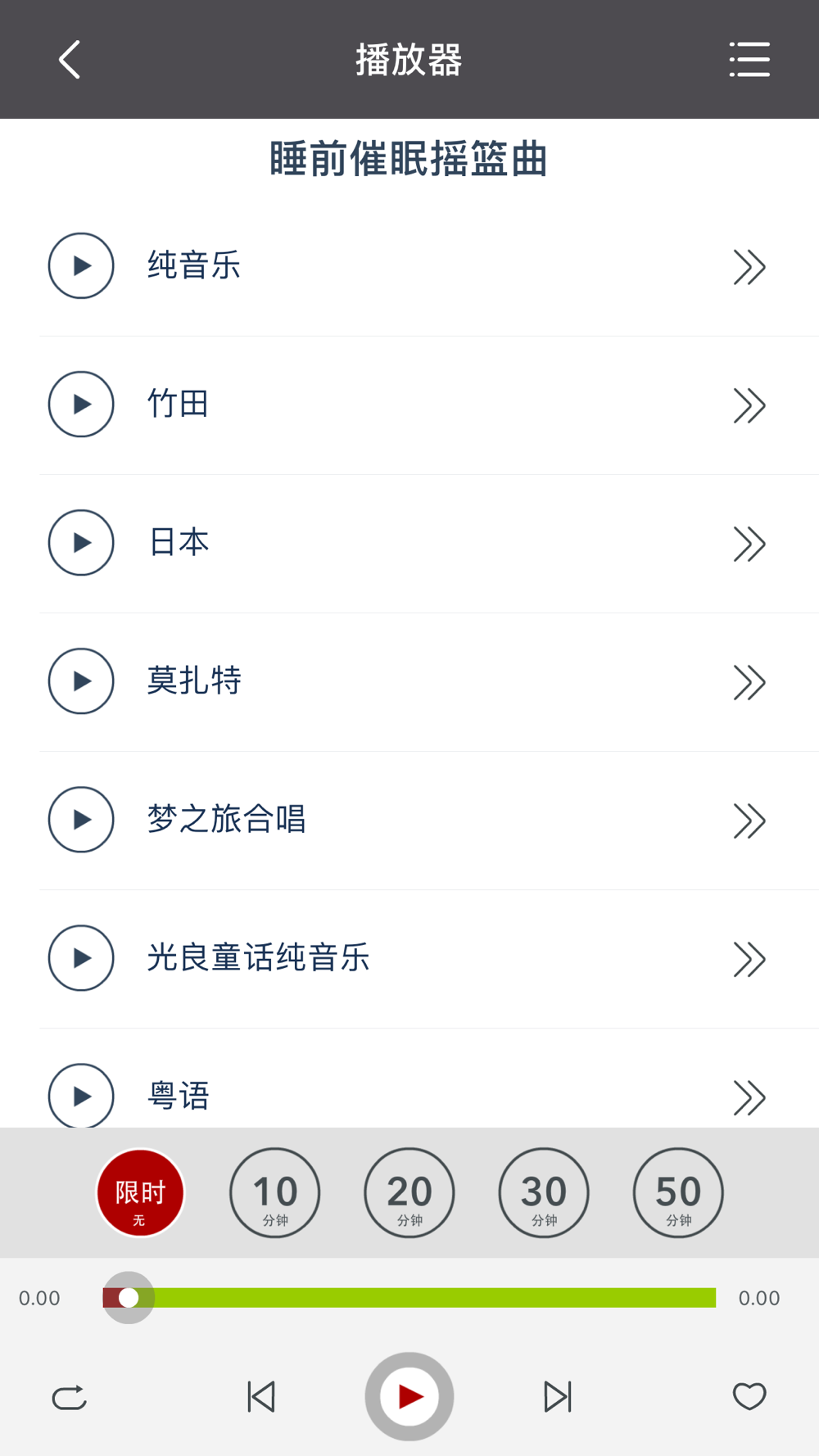The width and height of the screenshot is (819, 1456).
Task: Play the 纯音乐 track
Action: (81, 265)
